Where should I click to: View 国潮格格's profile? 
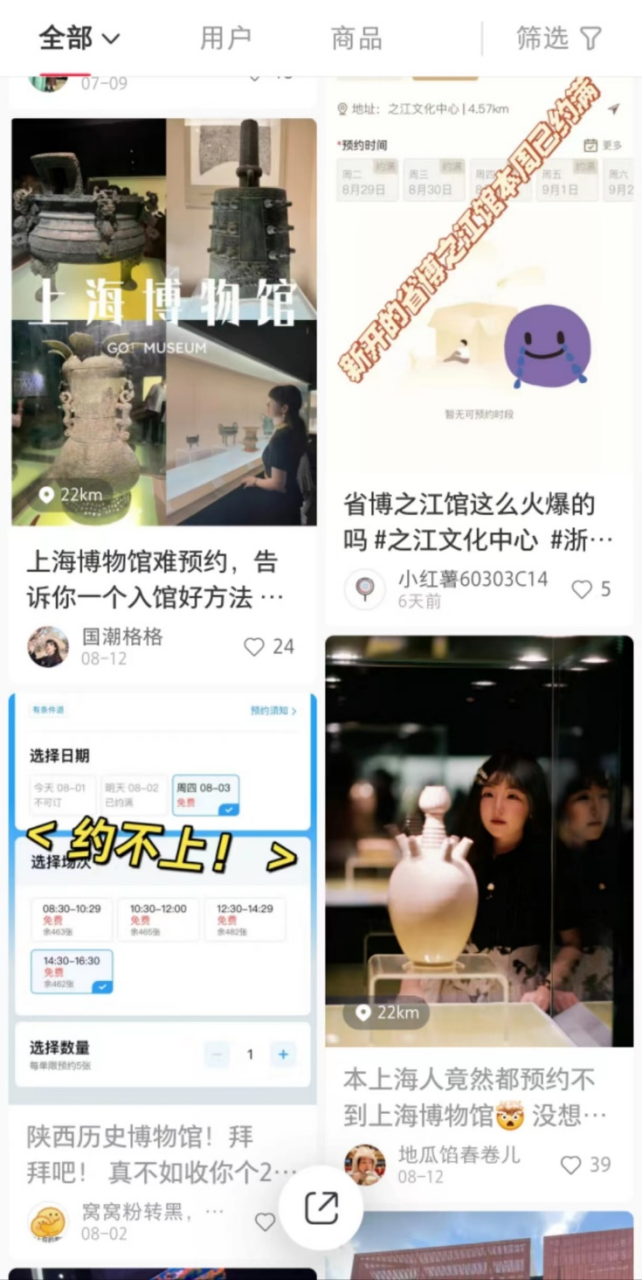click(48, 647)
